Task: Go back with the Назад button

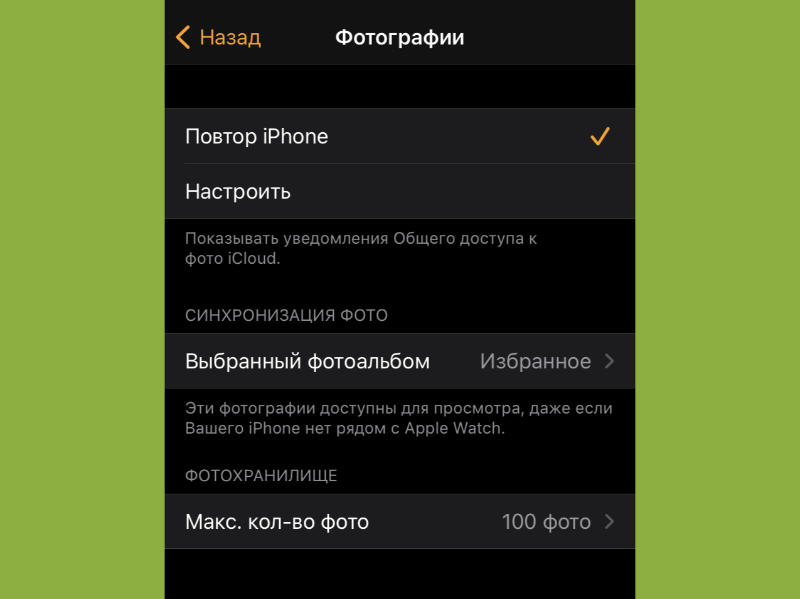Action: [x=219, y=38]
